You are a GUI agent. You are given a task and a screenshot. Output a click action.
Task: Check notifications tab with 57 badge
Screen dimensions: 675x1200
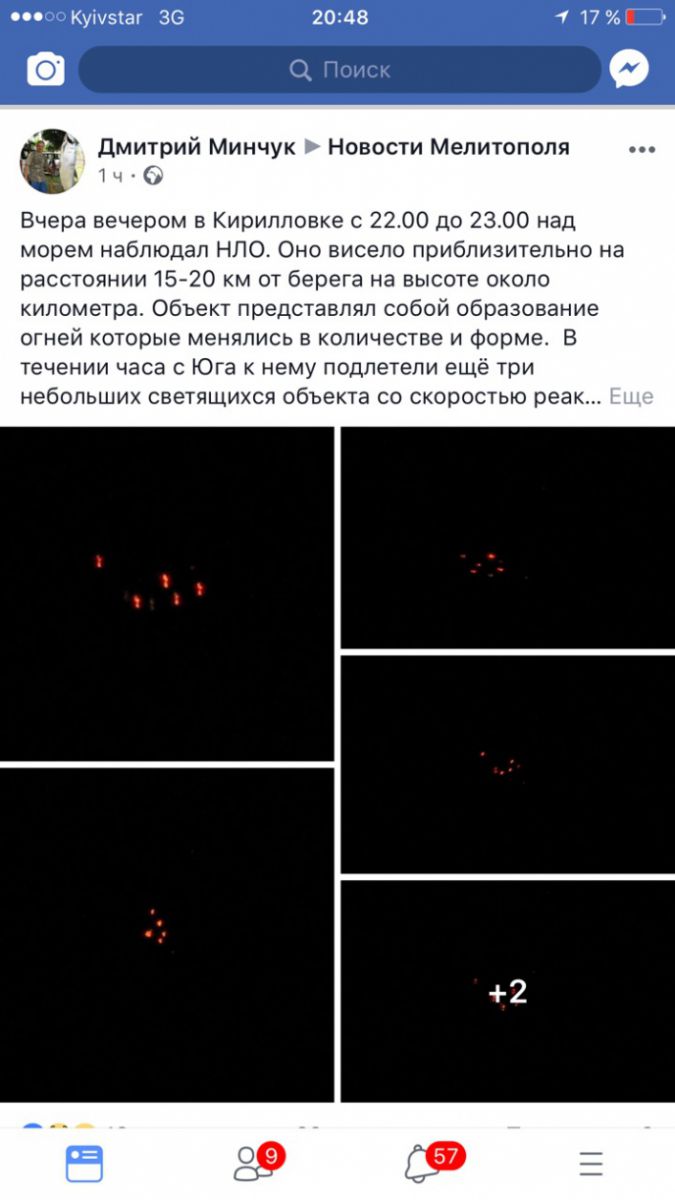coord(422,1163)
